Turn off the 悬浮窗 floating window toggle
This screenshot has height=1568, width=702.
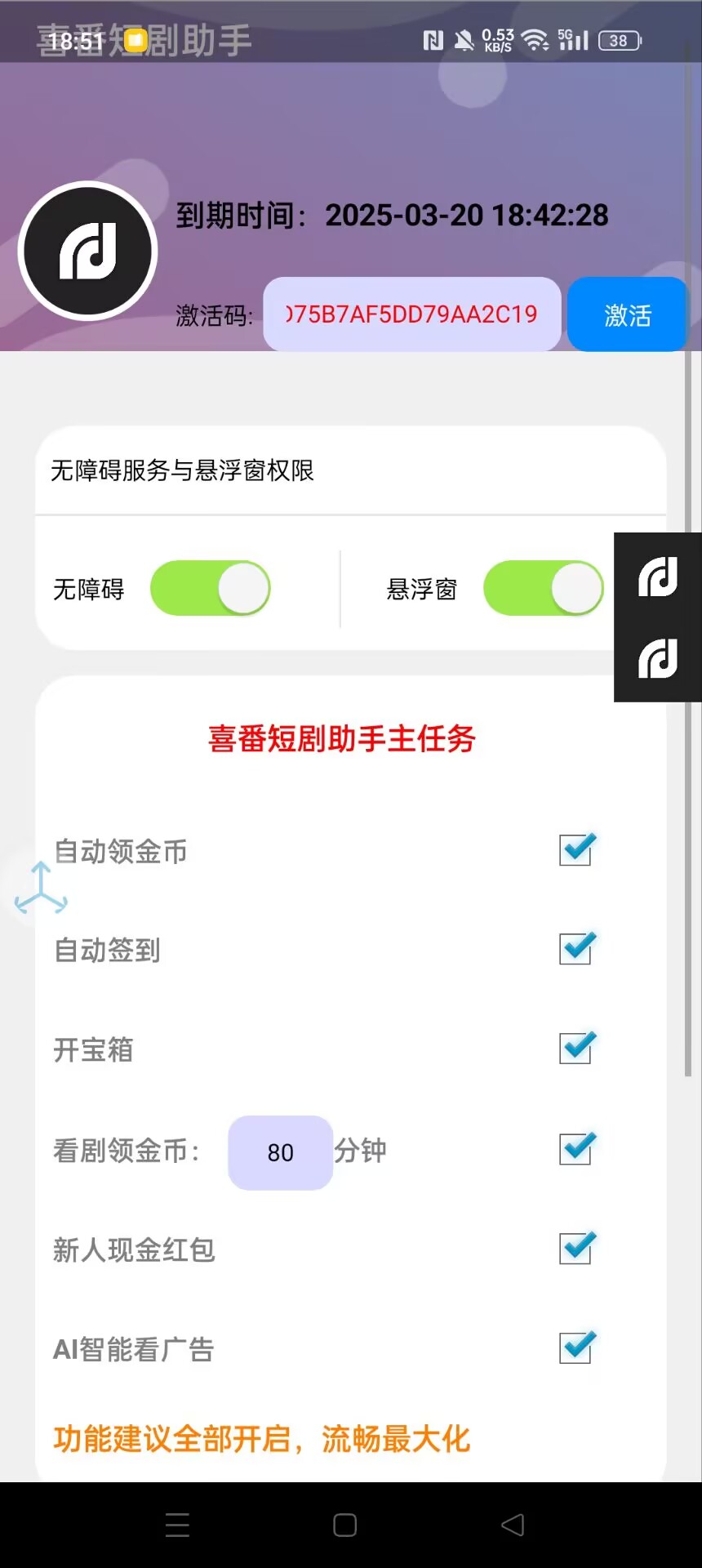543,588
